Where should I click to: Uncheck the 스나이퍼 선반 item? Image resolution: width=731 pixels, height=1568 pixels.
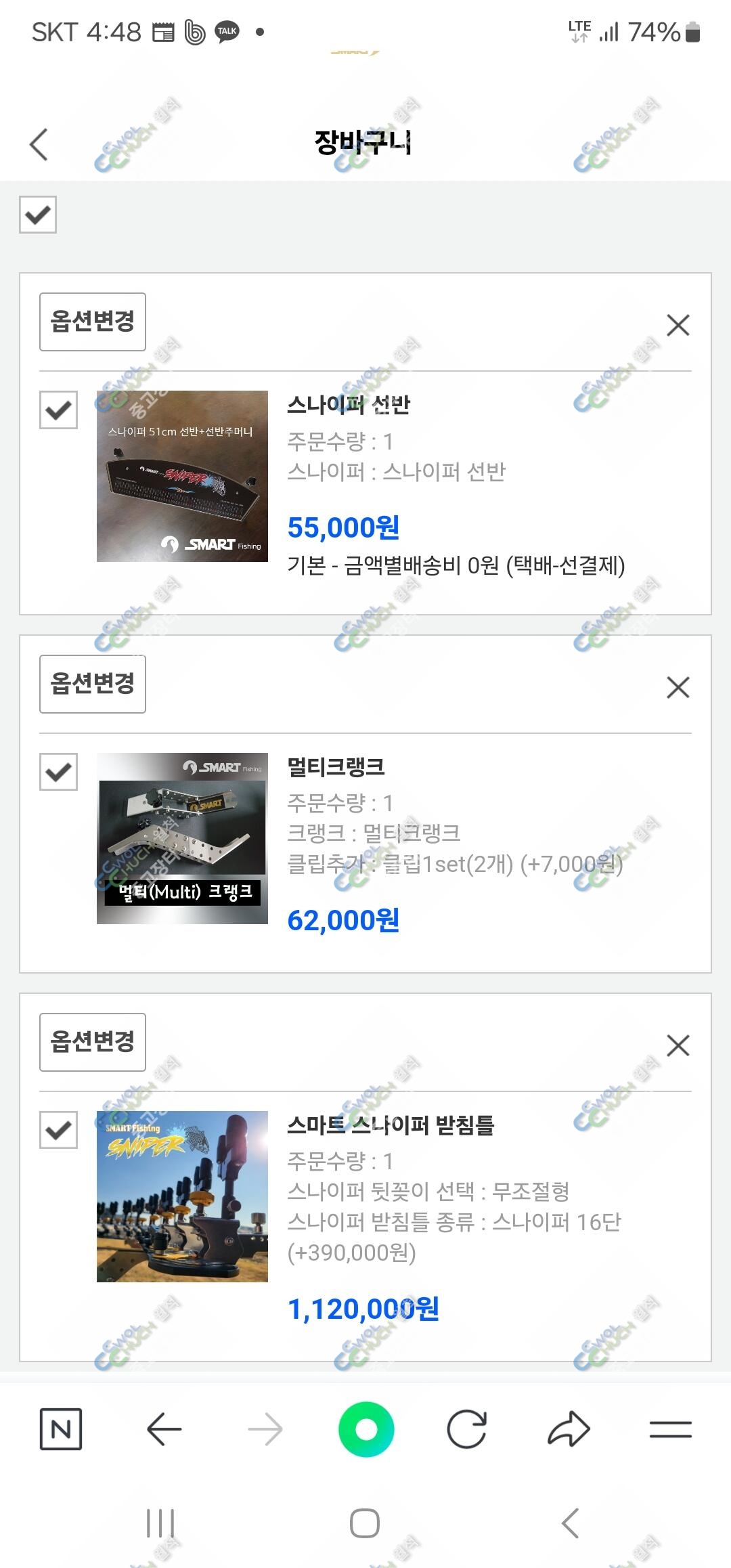(x=58, y=410)
